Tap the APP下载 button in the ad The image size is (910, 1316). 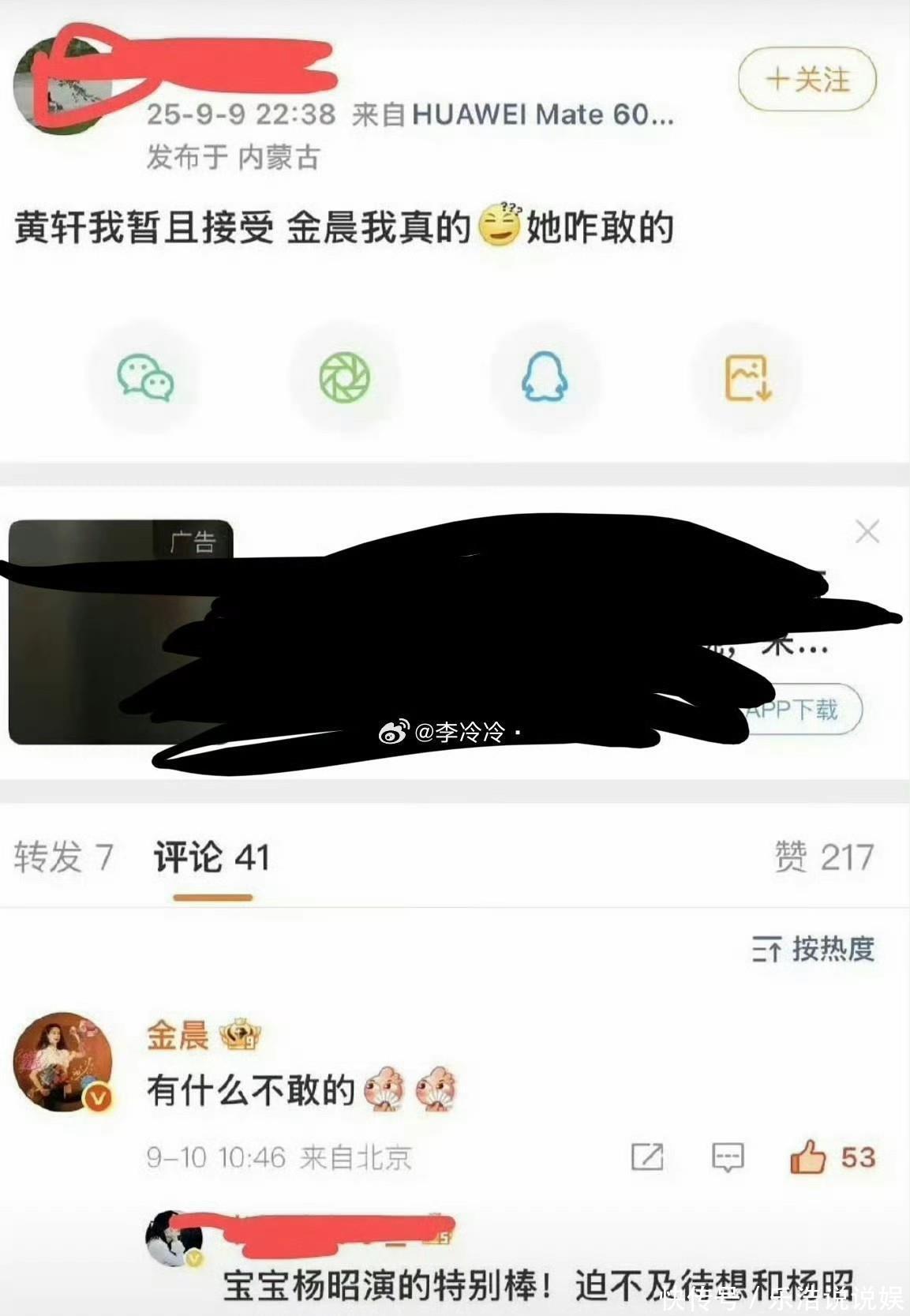pos(803,709)
